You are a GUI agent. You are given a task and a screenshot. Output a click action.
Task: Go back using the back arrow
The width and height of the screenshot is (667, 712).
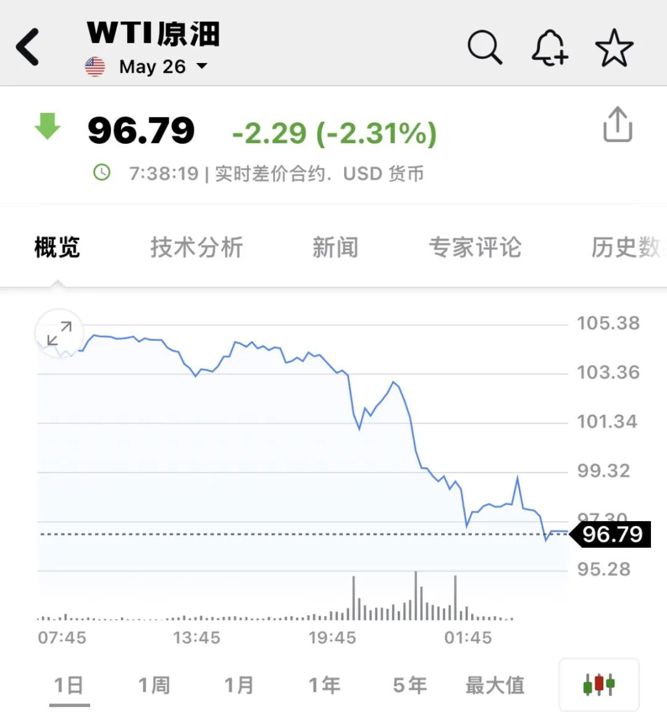point(28,47)
